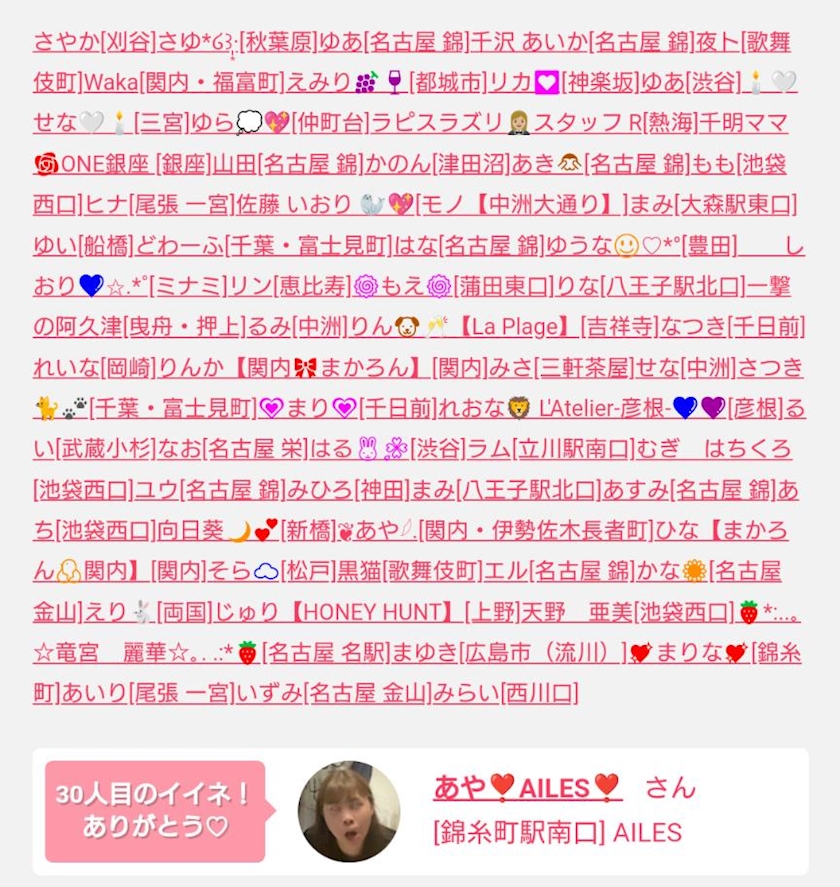Open れいな[岡崎] link
Viewport: 840px width, 887px height.
tap(94, 368)
